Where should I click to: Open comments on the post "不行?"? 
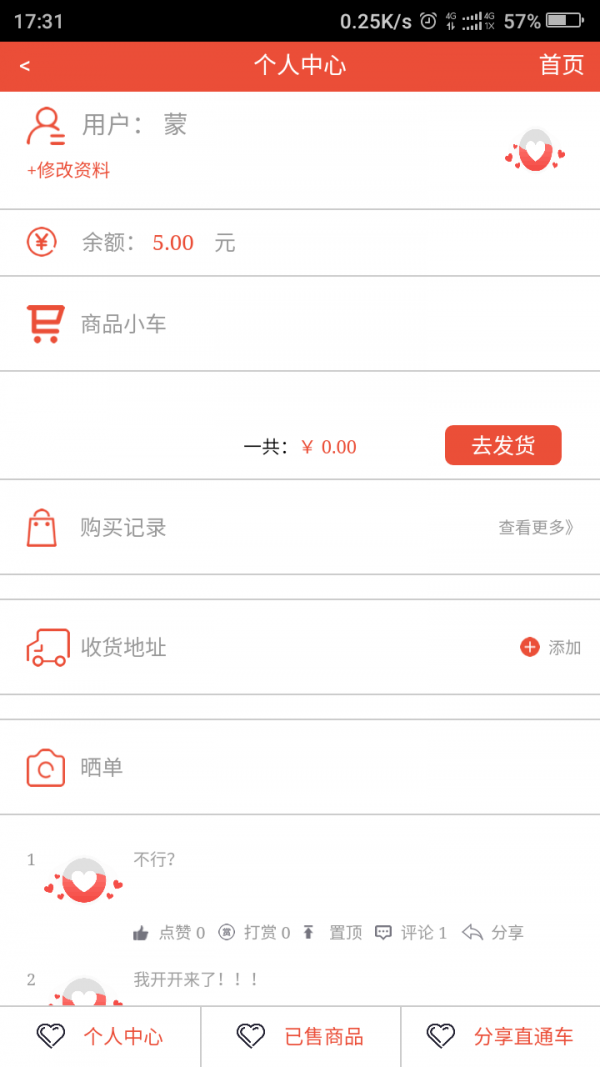[x=411, y=933]
